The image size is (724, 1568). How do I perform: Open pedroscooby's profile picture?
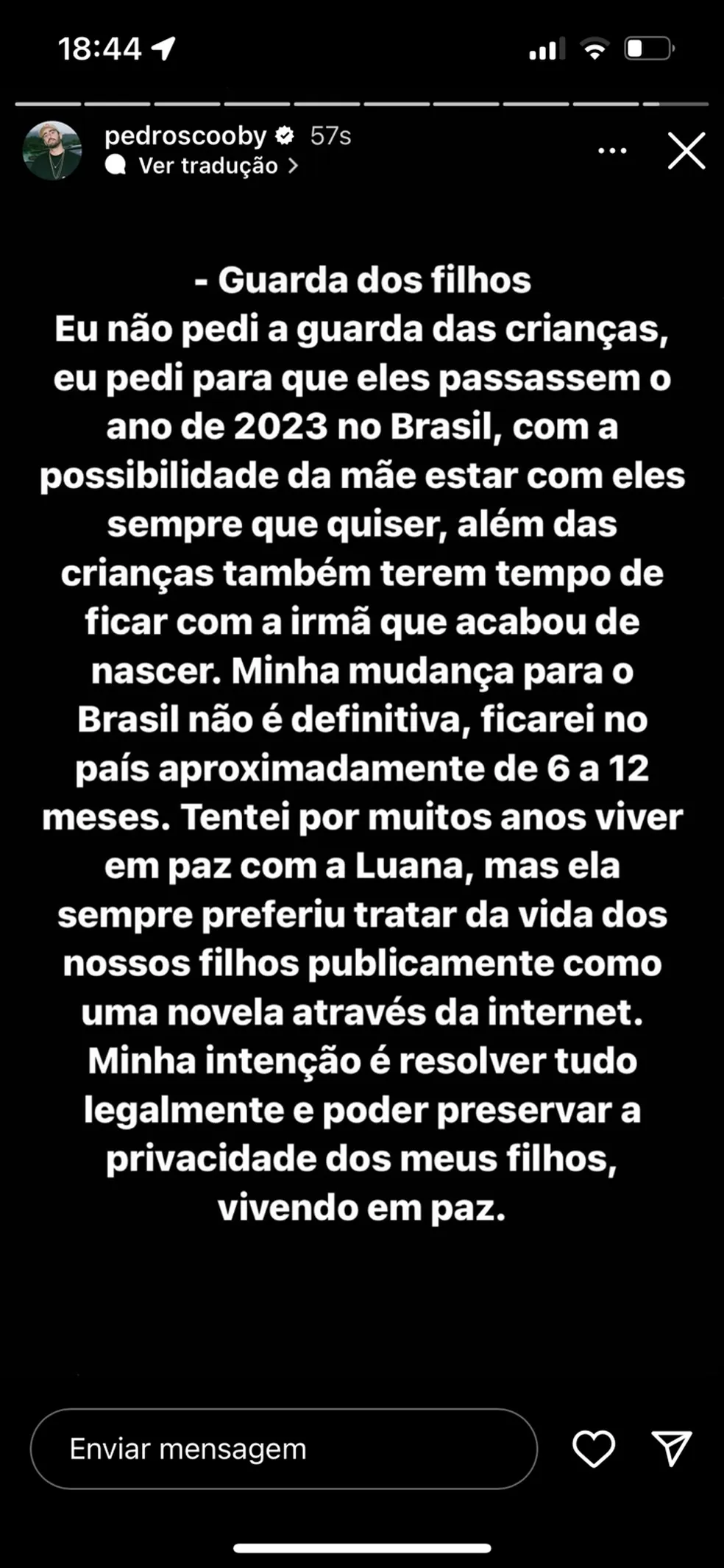click(52, 151)
